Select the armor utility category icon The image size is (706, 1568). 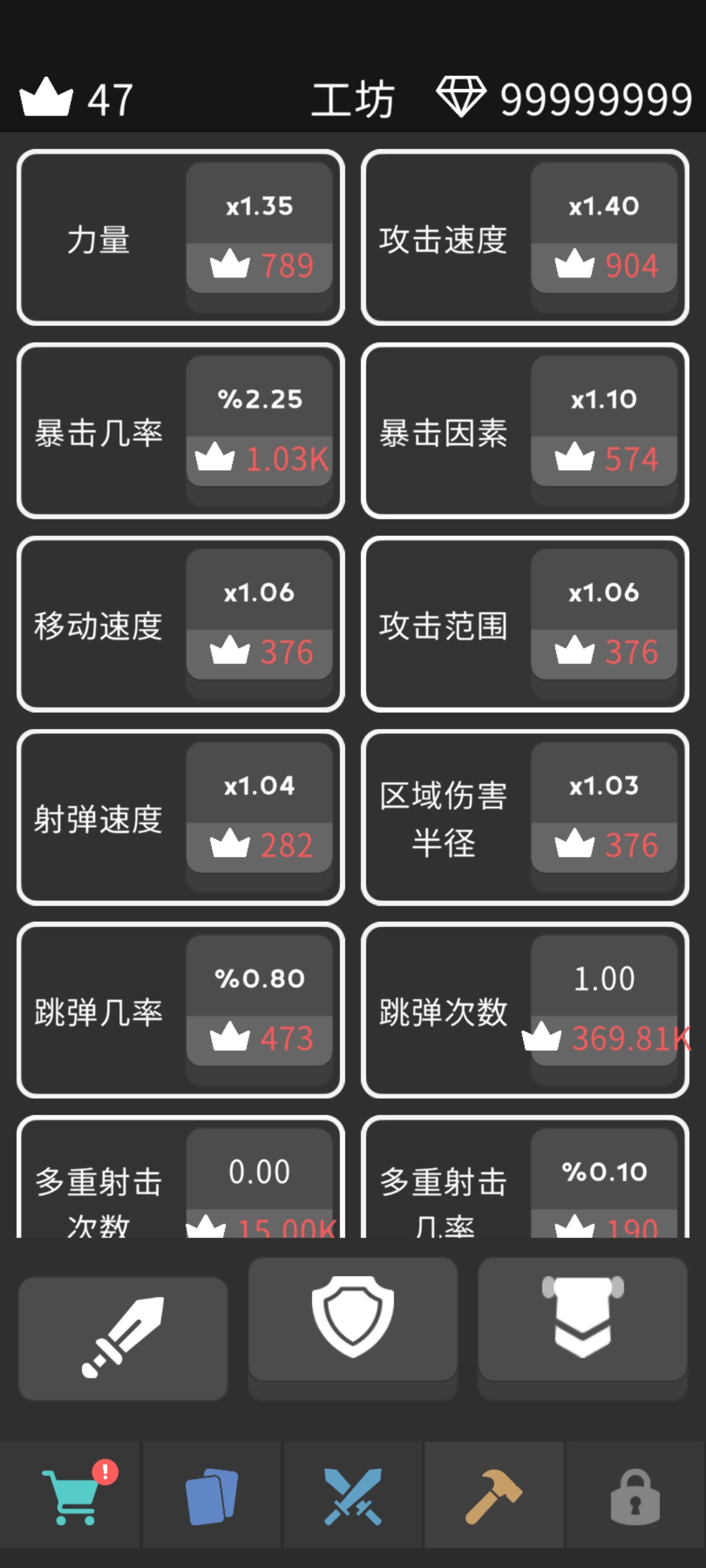(x=582, y=1320)
